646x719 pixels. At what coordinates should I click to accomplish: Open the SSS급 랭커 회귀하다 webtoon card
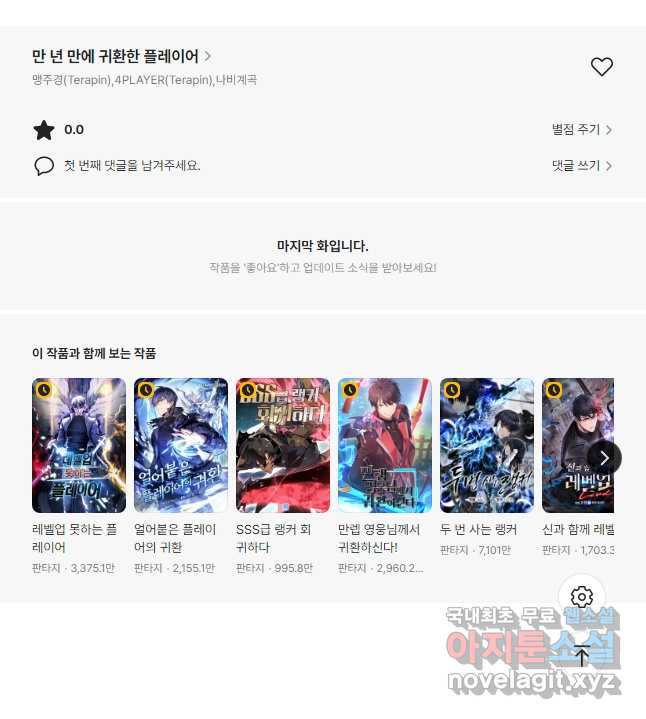283,445
